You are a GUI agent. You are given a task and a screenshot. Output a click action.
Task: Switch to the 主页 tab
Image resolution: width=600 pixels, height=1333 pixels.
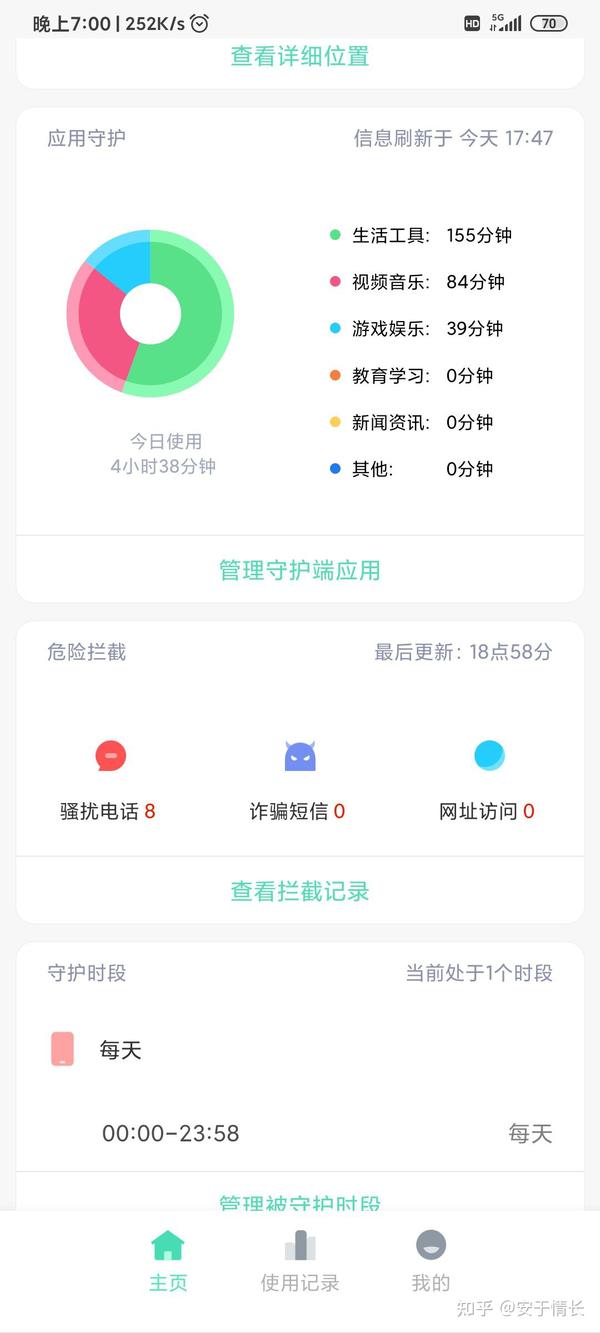pyautogui.click(x=168, y=1262)
